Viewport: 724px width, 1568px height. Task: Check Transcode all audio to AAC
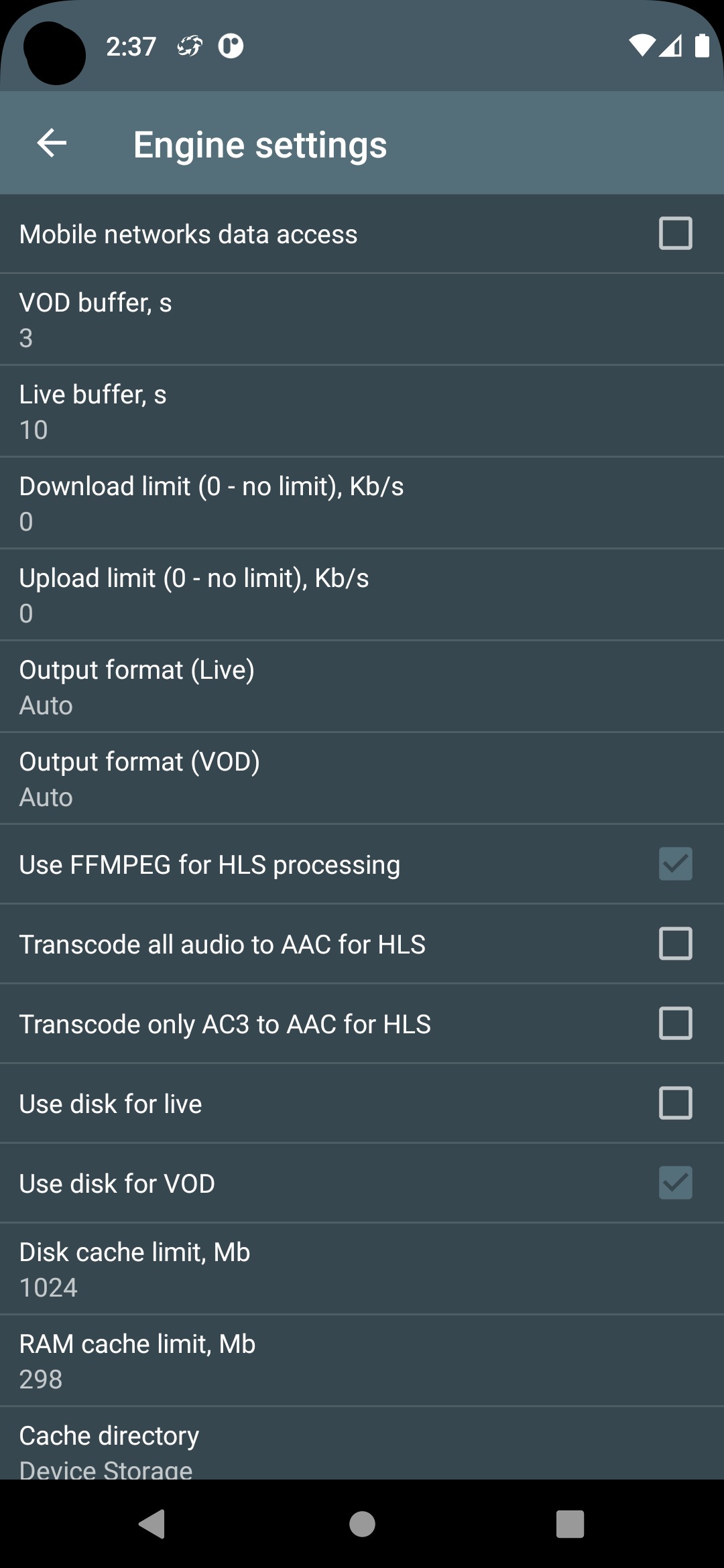click(x=675, y=943)
